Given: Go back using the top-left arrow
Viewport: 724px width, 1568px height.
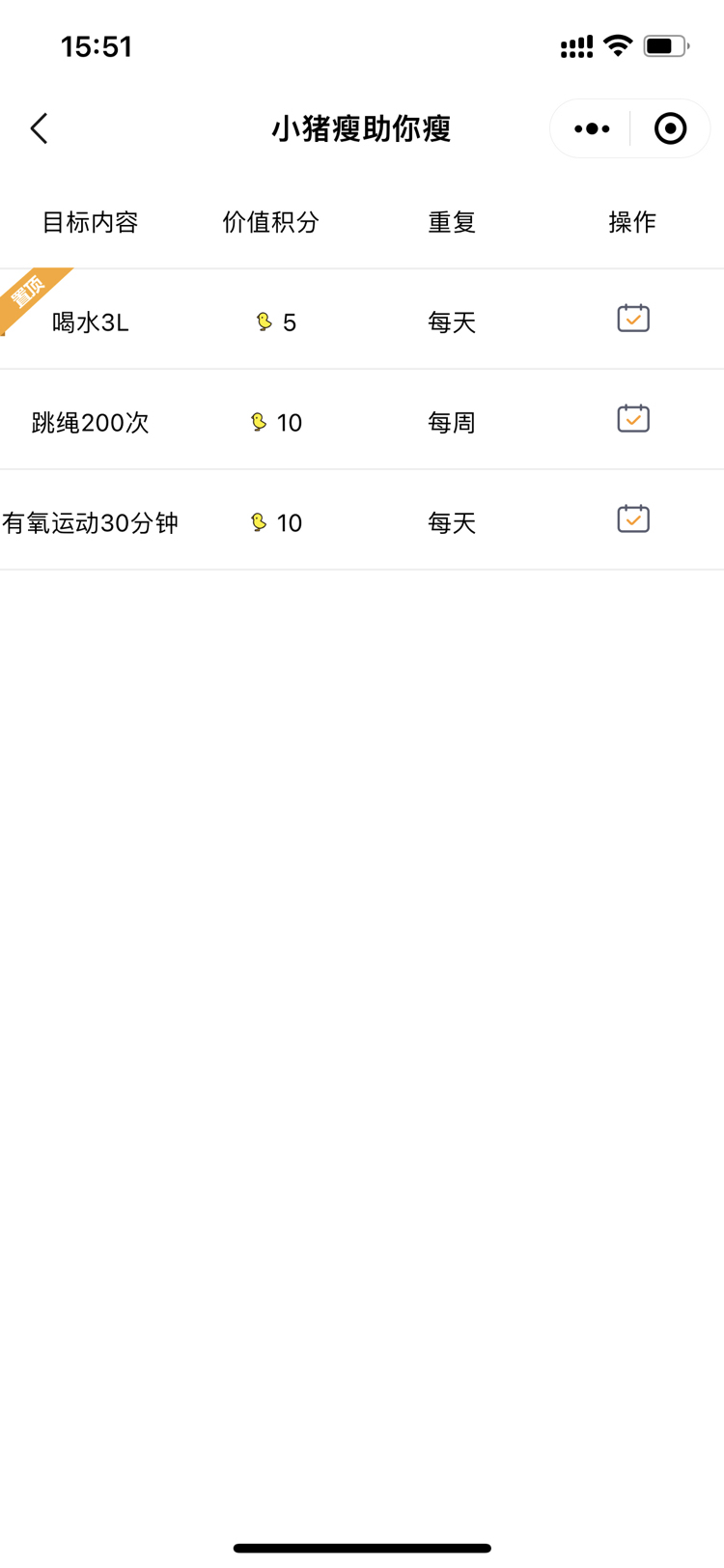Looking at the screenshot, I should coord(39,128).
